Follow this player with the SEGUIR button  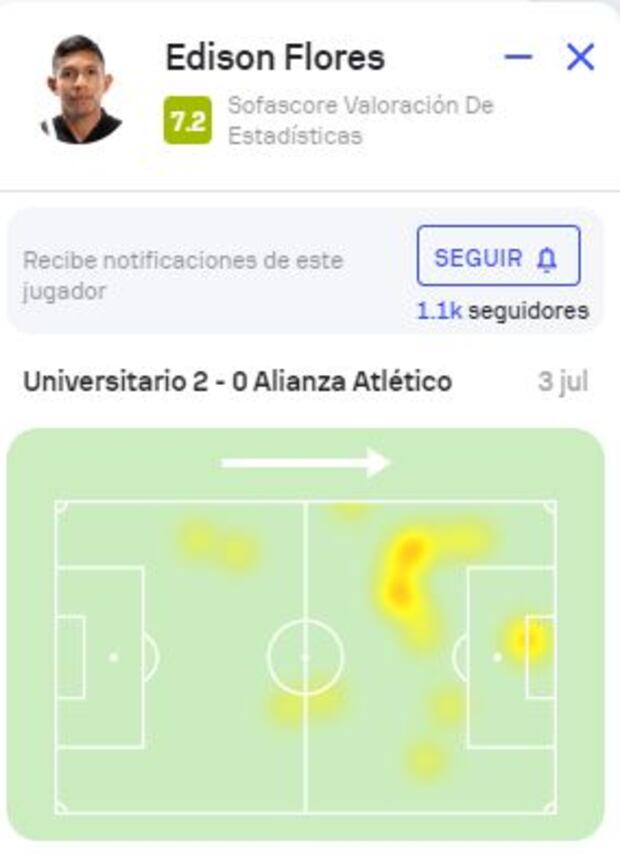[498, 257]
